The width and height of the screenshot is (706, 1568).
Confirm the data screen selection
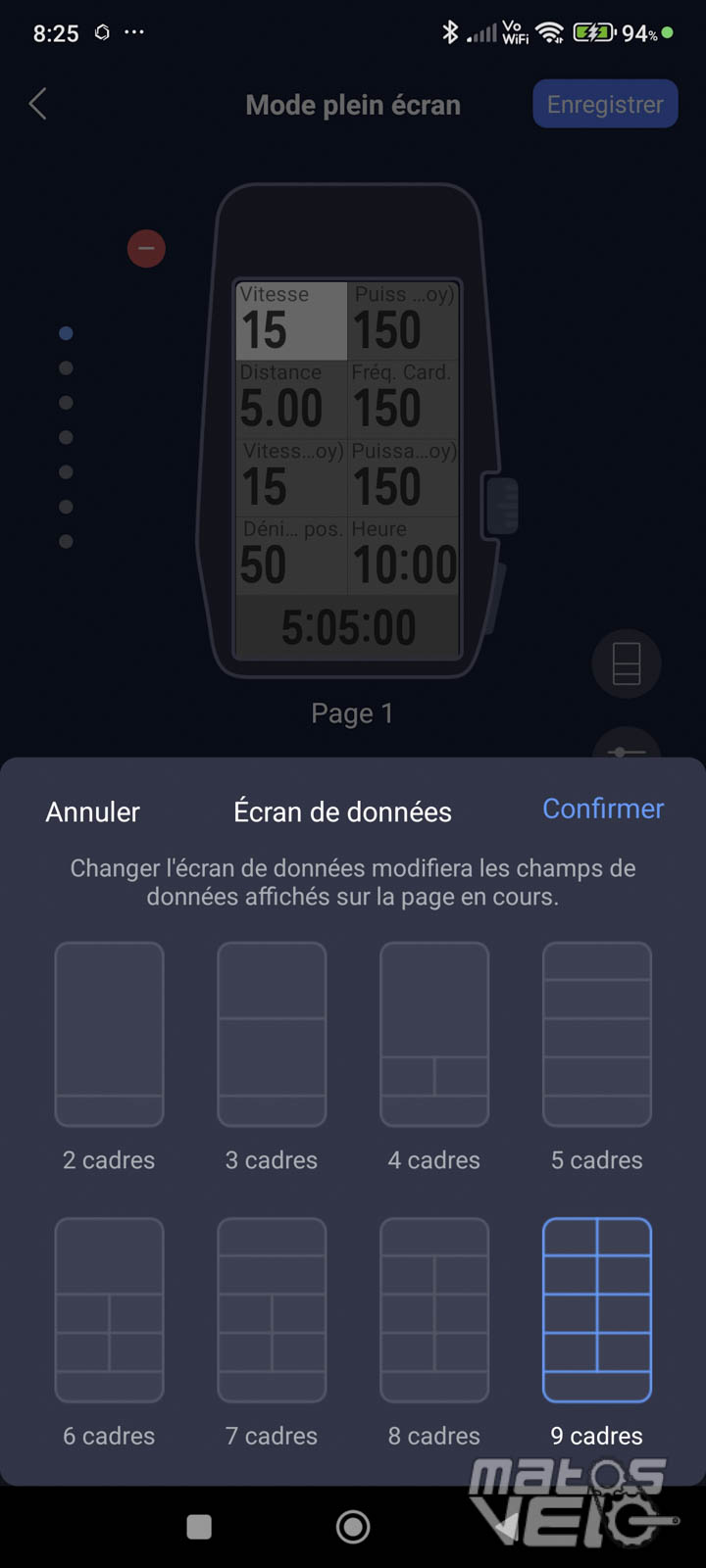point(603,808)
